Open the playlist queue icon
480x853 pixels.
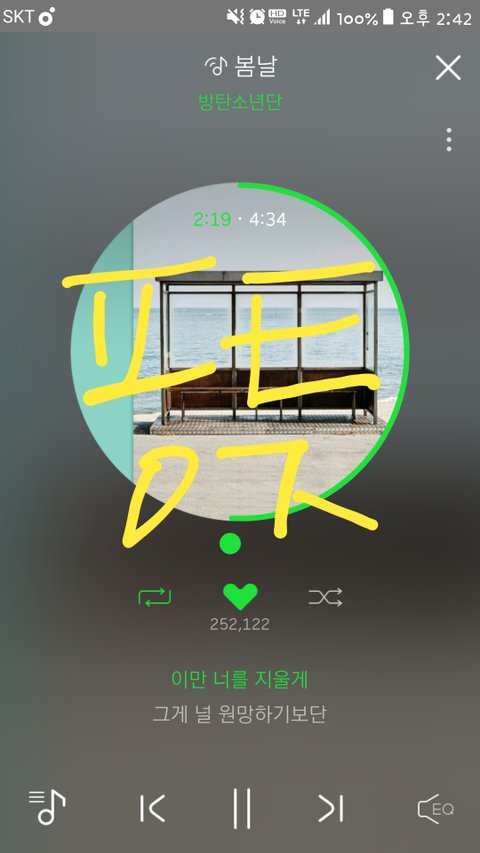pos(47,807)
